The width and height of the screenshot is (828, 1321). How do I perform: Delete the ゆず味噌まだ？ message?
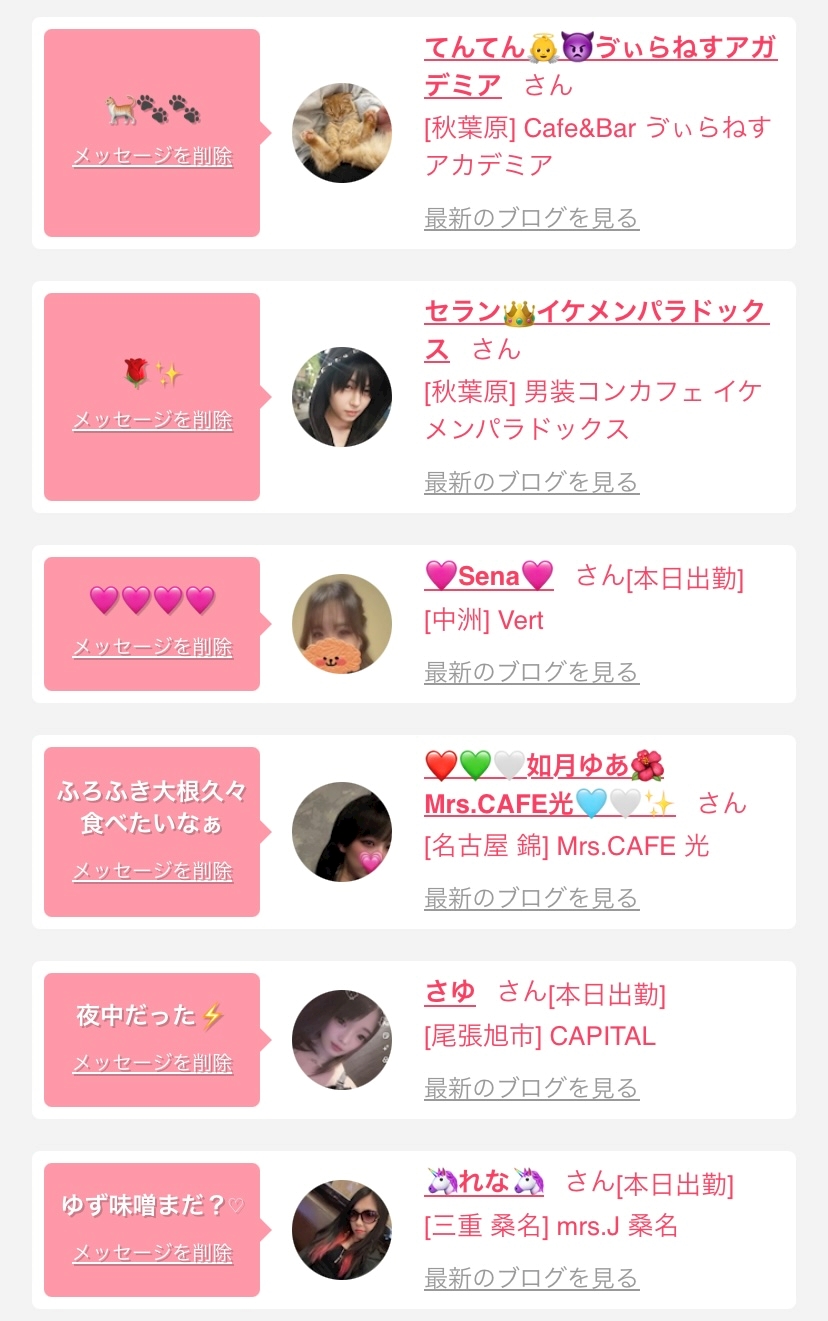(x=152, y=1254)
